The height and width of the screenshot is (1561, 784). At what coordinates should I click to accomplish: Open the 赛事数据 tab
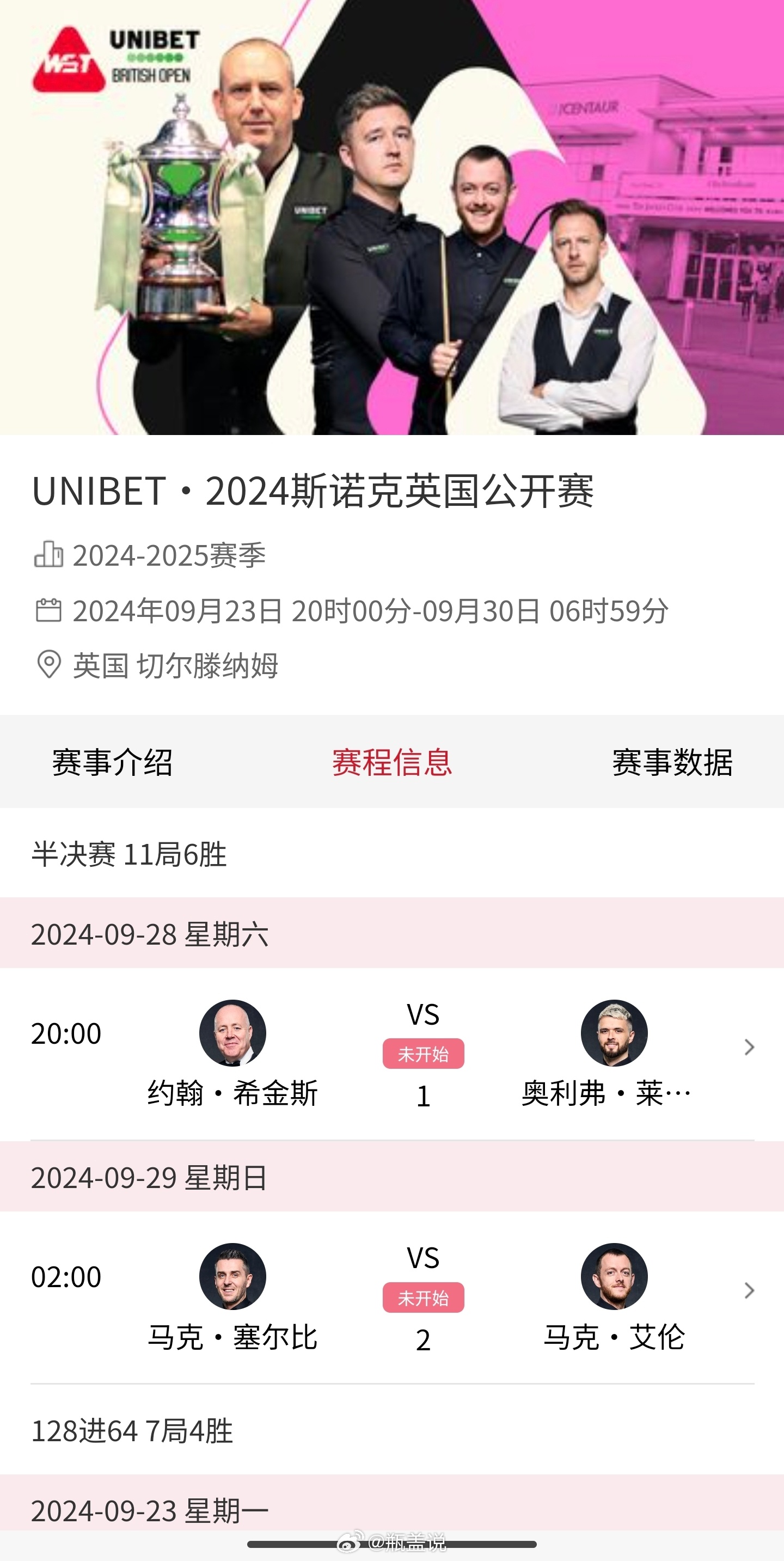pos(672,762)
